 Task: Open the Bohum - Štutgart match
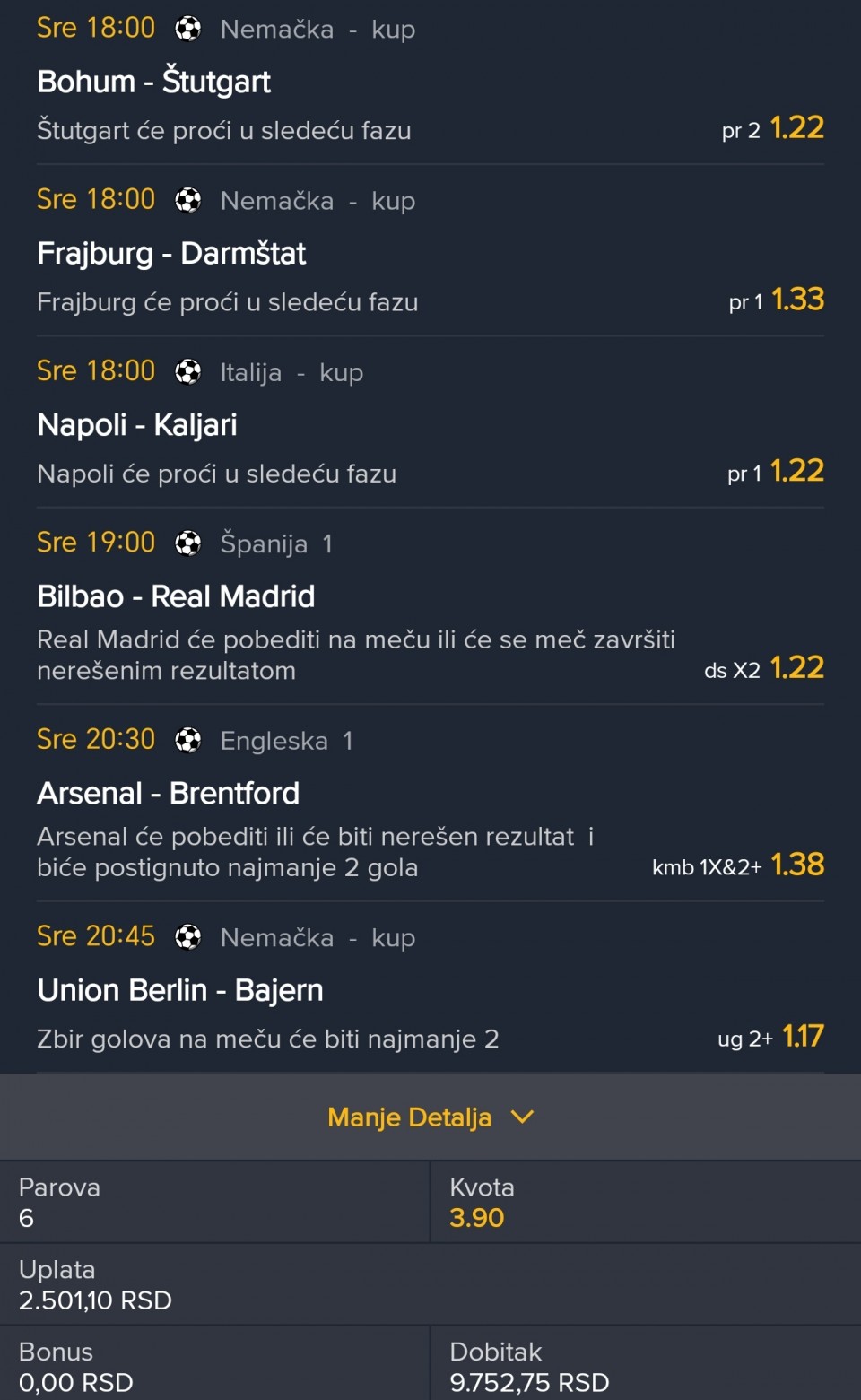click(154, 82)
